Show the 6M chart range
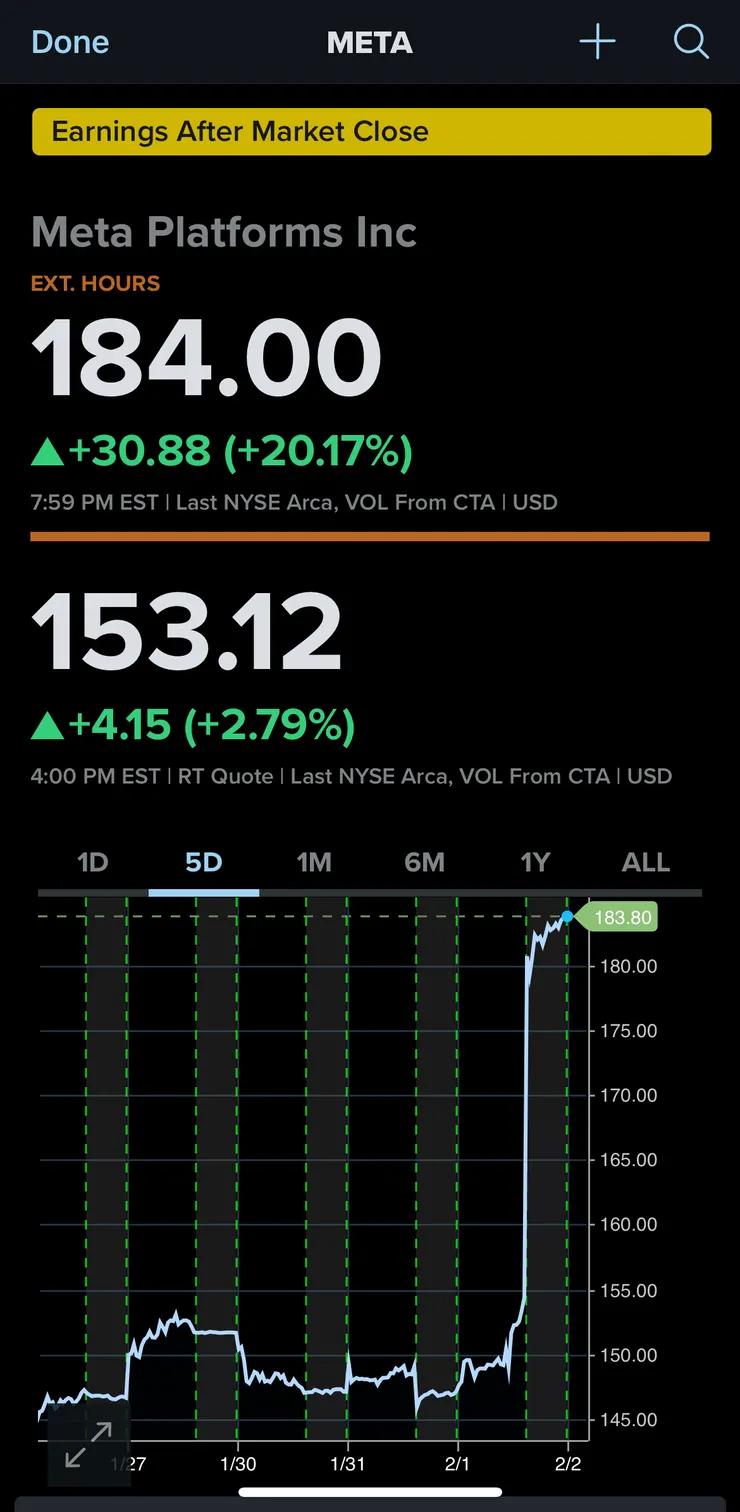Image resolution: width=740 pixels, height=1512 pixels. point(424,862)
